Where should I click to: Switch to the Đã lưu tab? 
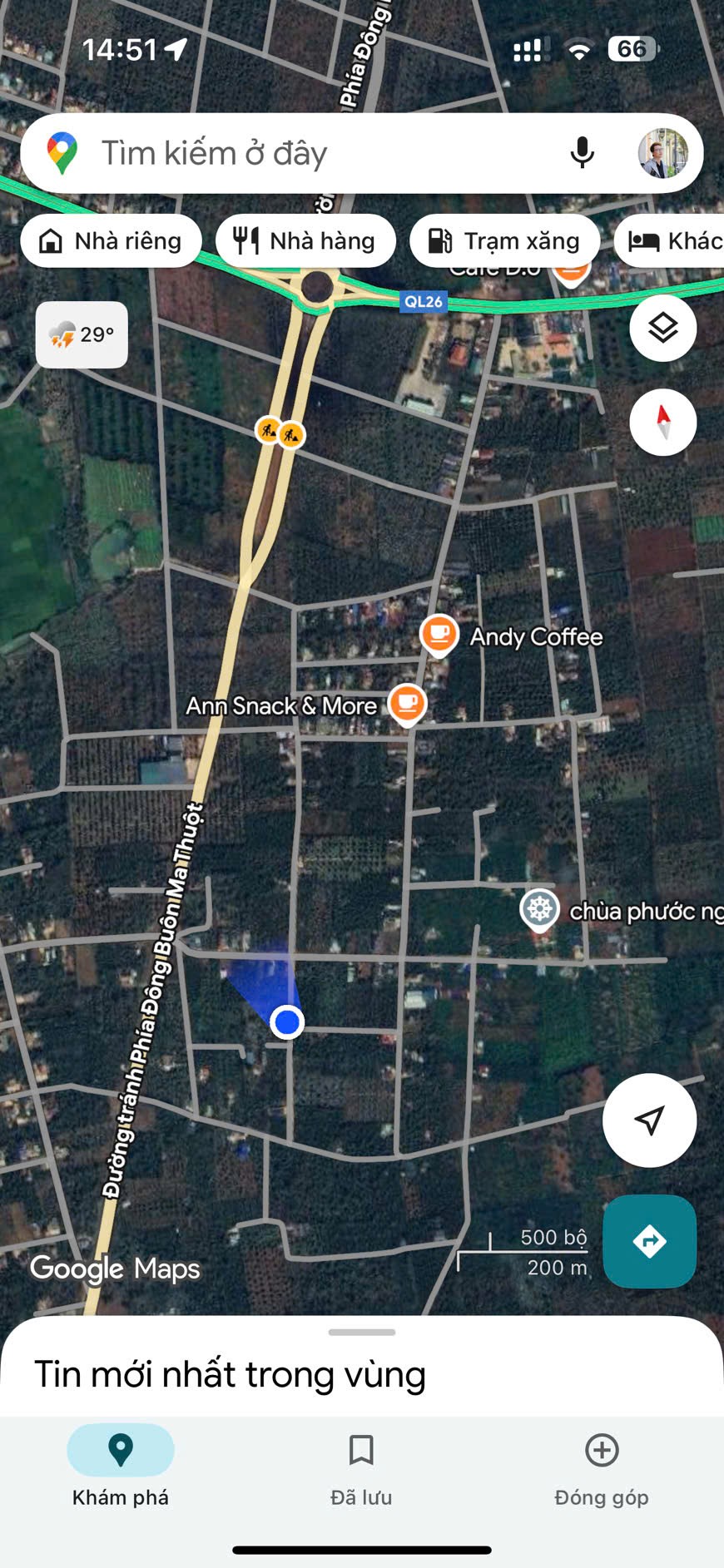pos(361,1470)
